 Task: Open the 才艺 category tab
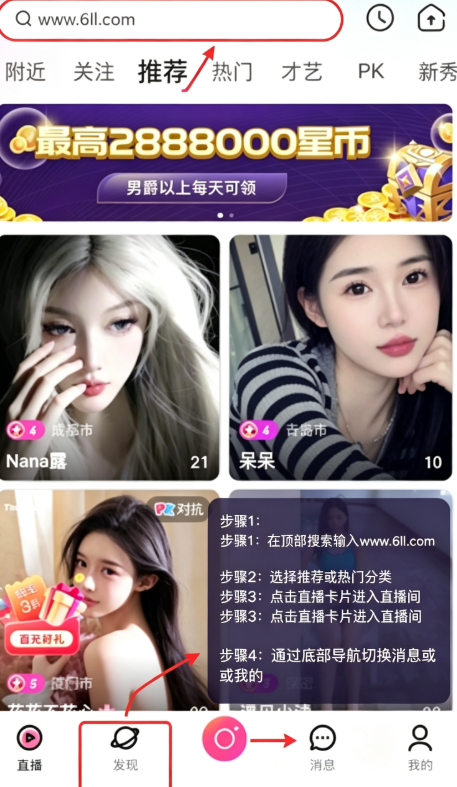pos(301,72)
